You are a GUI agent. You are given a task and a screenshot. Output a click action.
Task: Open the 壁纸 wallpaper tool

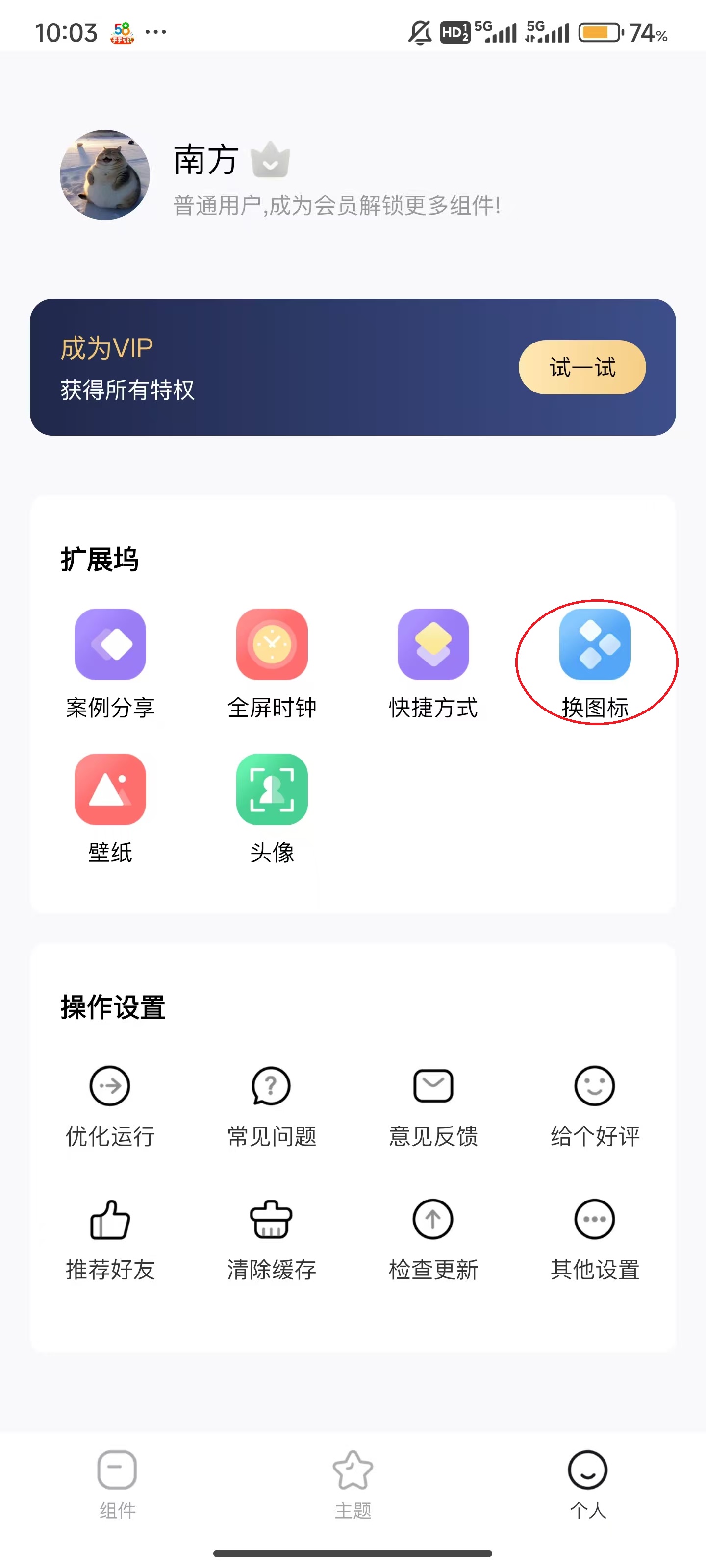110,789
